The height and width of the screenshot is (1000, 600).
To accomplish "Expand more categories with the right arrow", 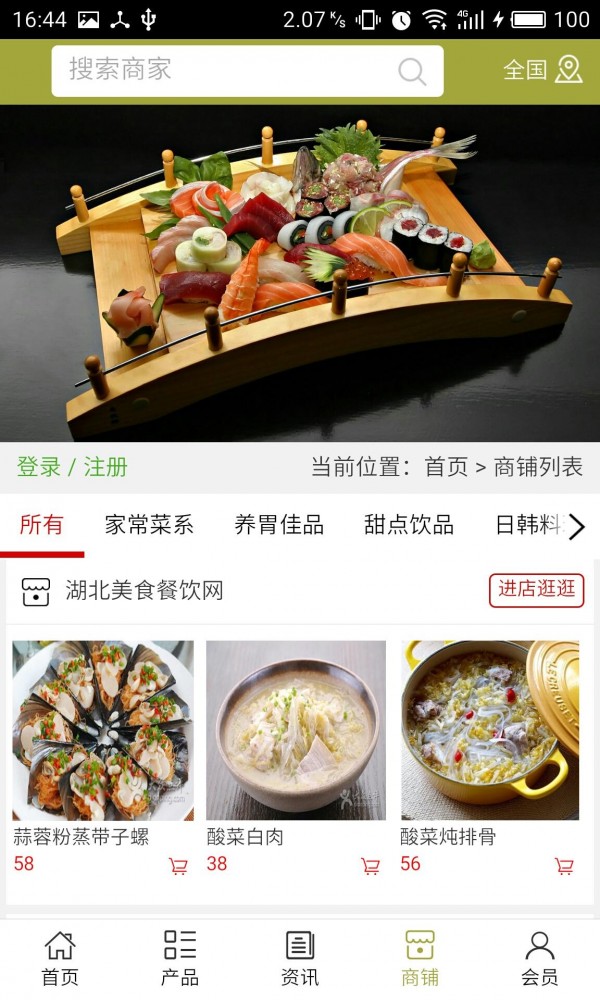I will point(577,527).
